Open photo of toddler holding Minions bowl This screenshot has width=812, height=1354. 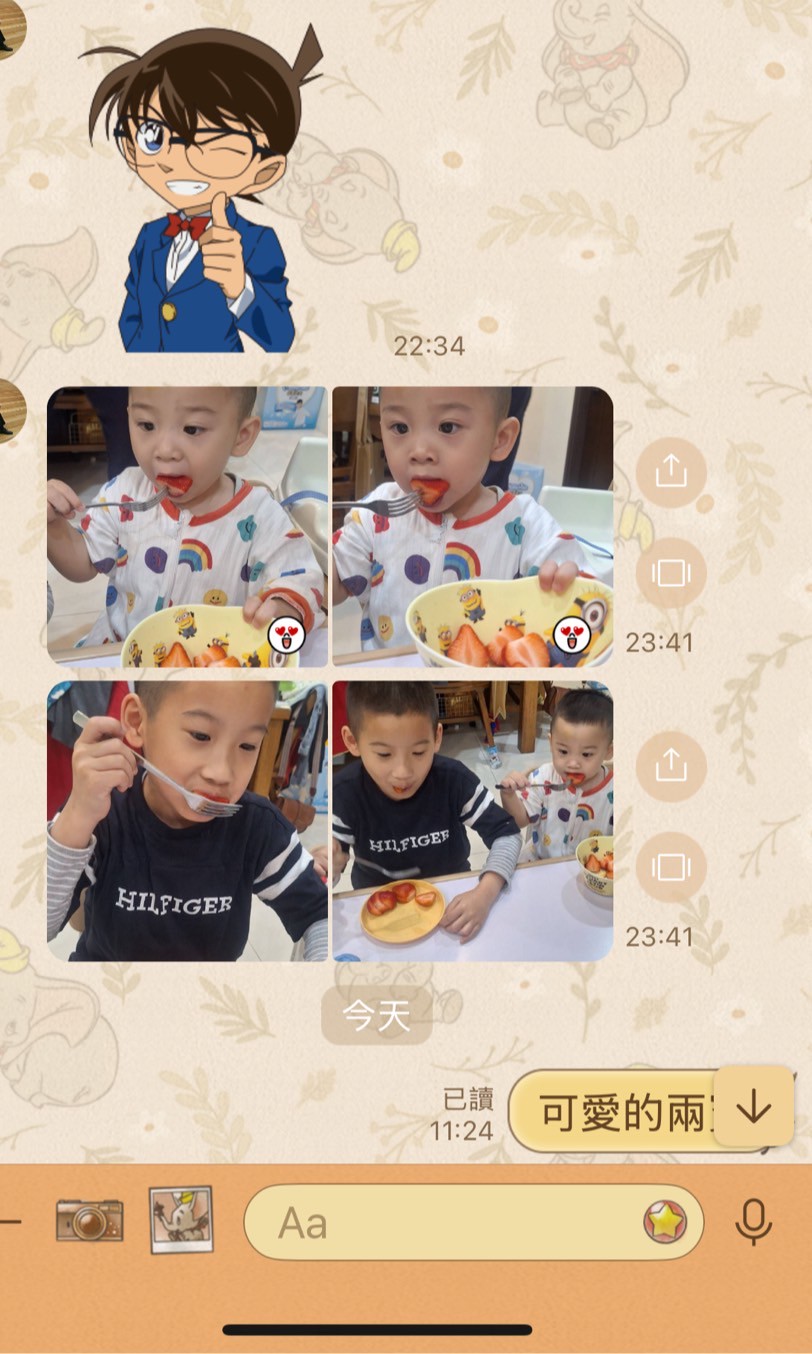pos(472,525)
